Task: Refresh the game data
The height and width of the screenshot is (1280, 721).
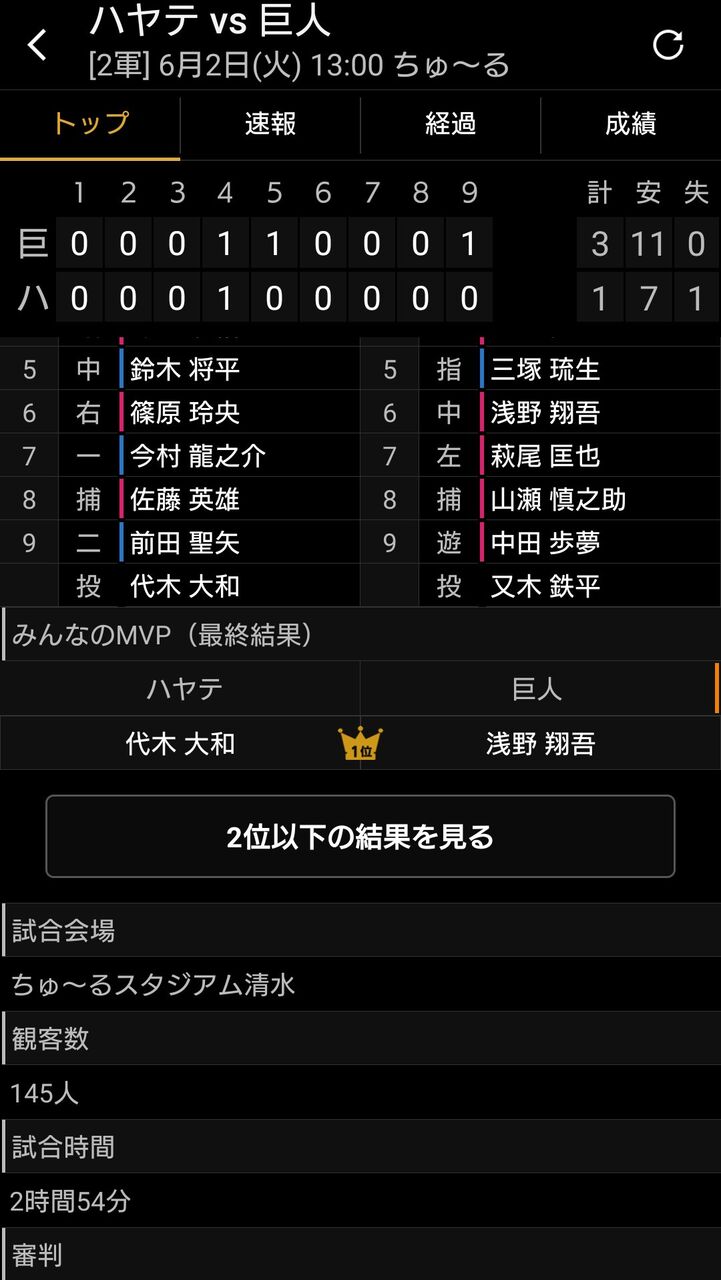Action: pos(668,45)
